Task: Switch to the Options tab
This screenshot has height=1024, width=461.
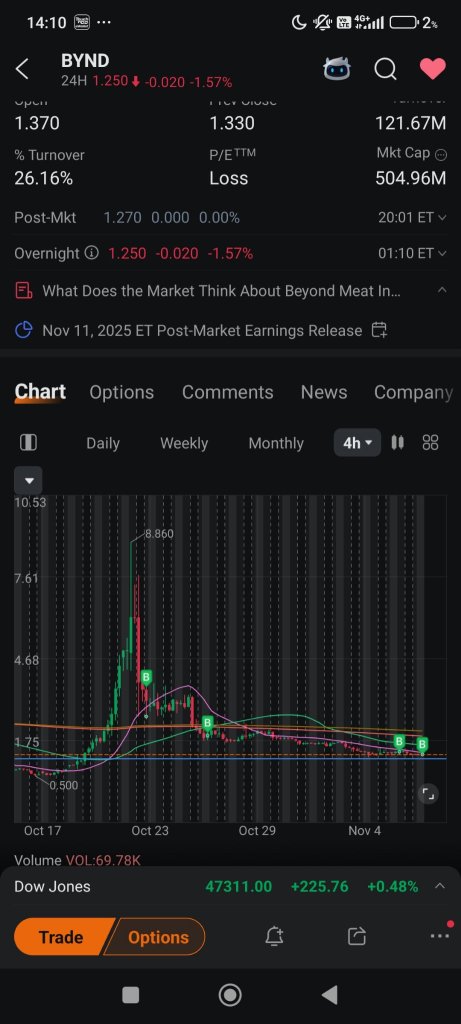Action: [x=121, y=392]
